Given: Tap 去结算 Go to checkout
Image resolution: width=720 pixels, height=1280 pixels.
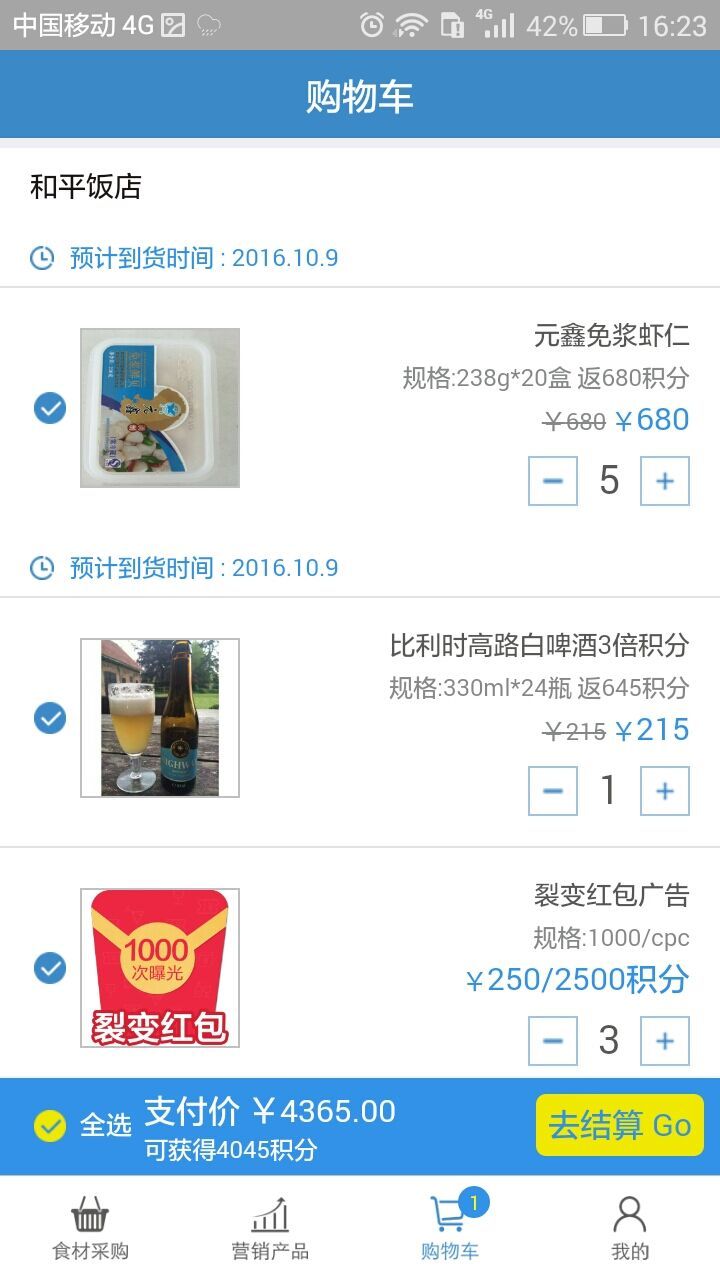Looking at the screenshot, I should pos(619,1125).
